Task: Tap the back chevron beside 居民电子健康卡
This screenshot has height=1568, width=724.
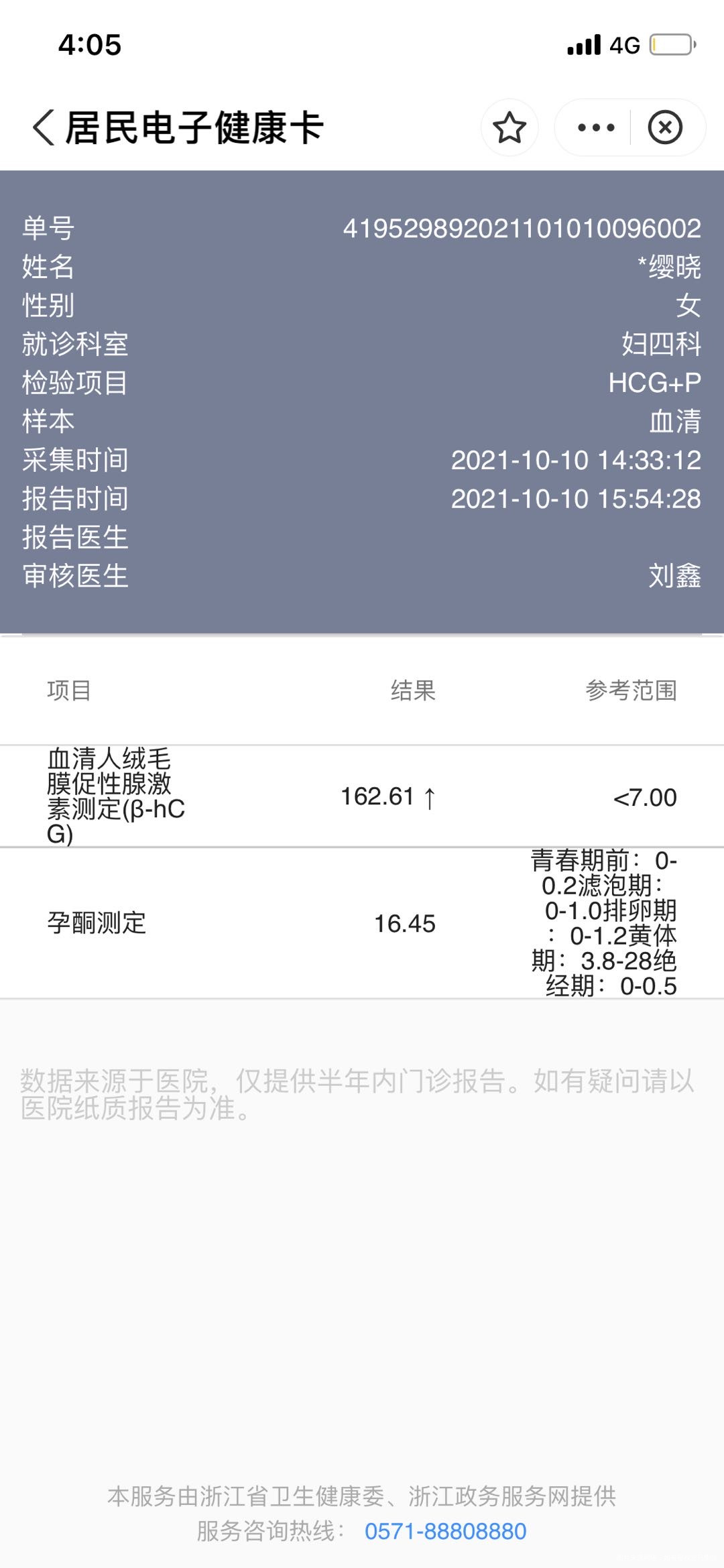Action: [x=42, y=127]
